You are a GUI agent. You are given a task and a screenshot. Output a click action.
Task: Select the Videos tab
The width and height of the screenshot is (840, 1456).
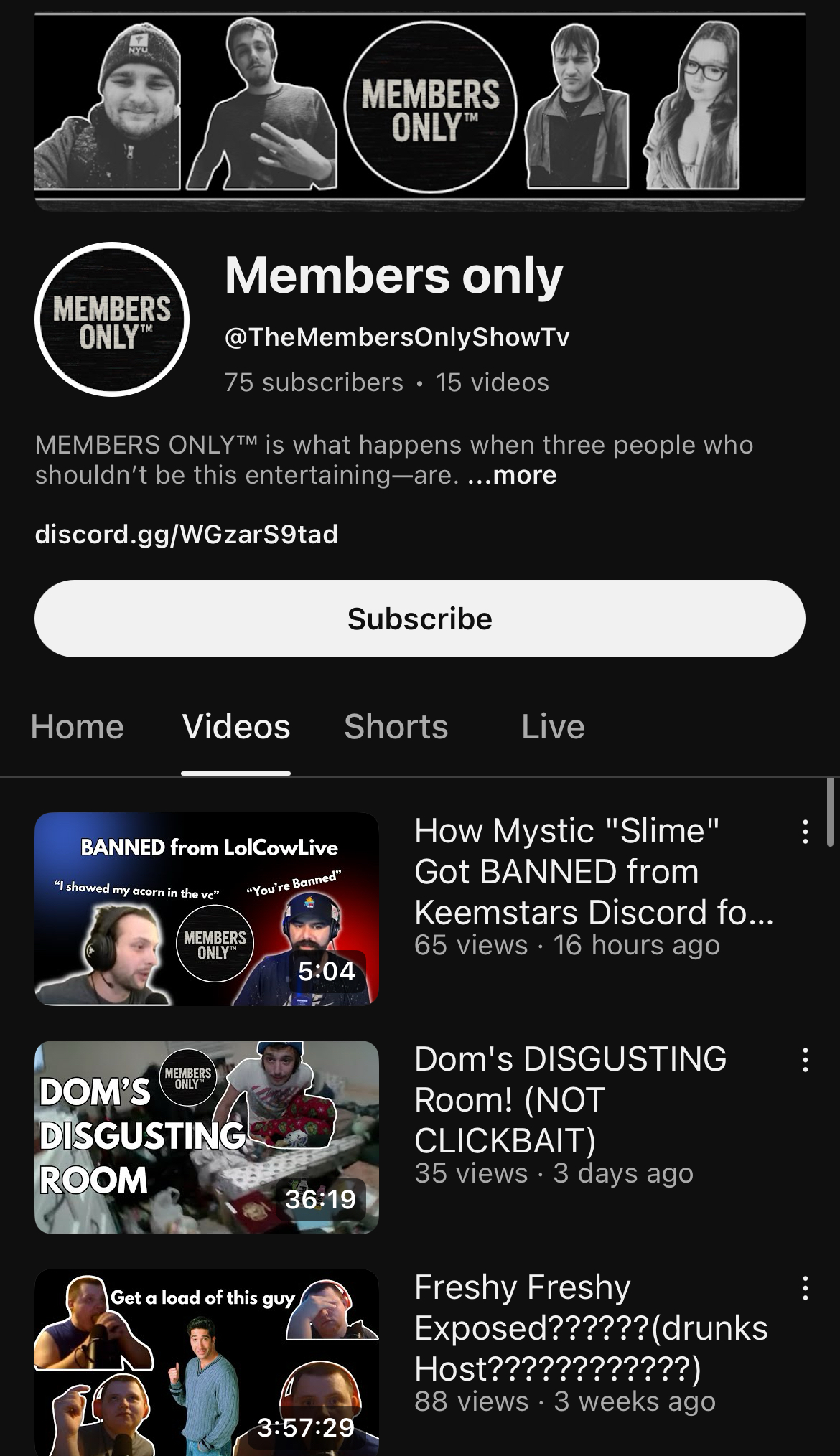pos(236,726)
